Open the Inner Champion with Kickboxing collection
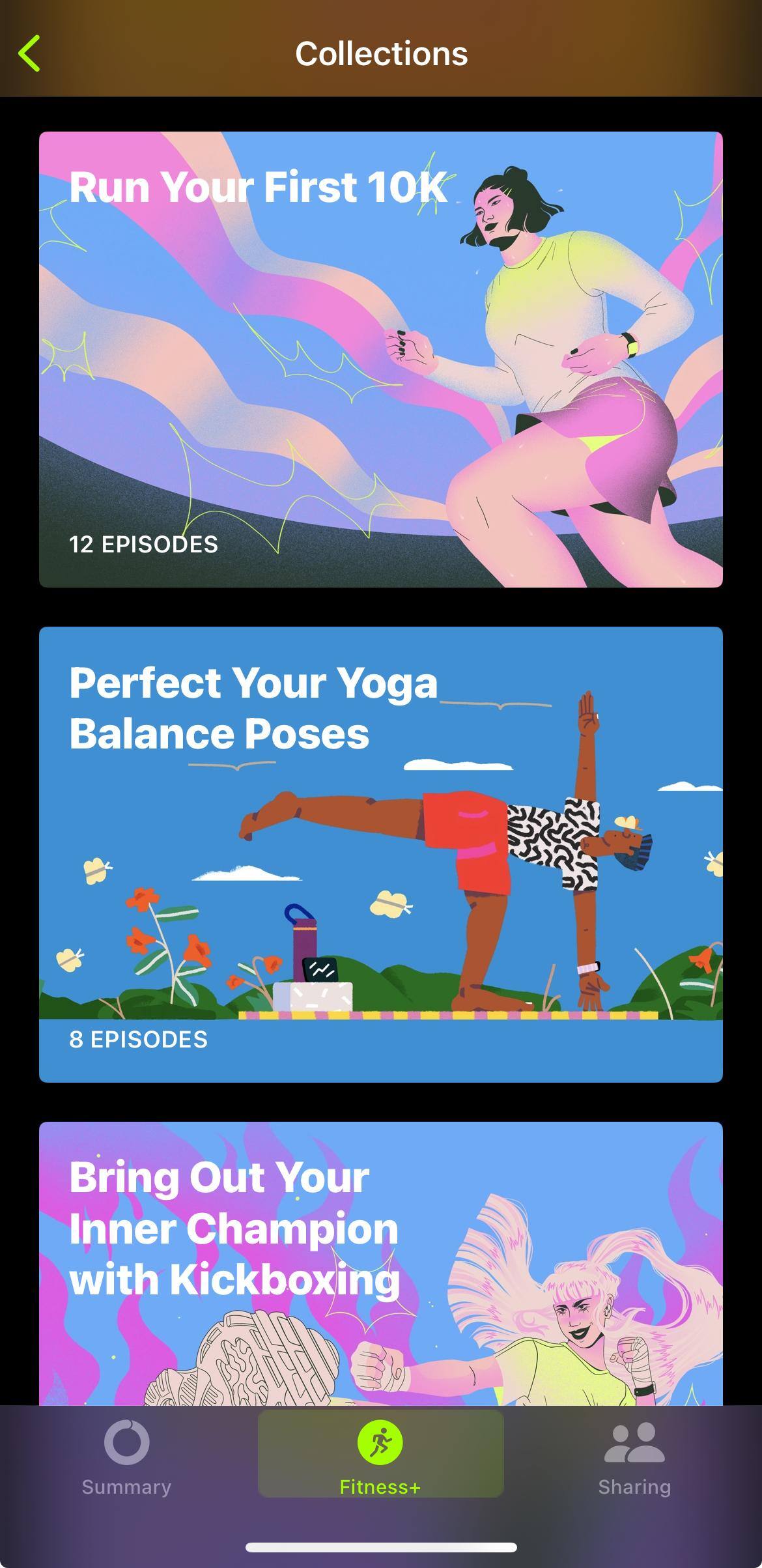Screen dimensions: 762x1568 coord(380,1262)
